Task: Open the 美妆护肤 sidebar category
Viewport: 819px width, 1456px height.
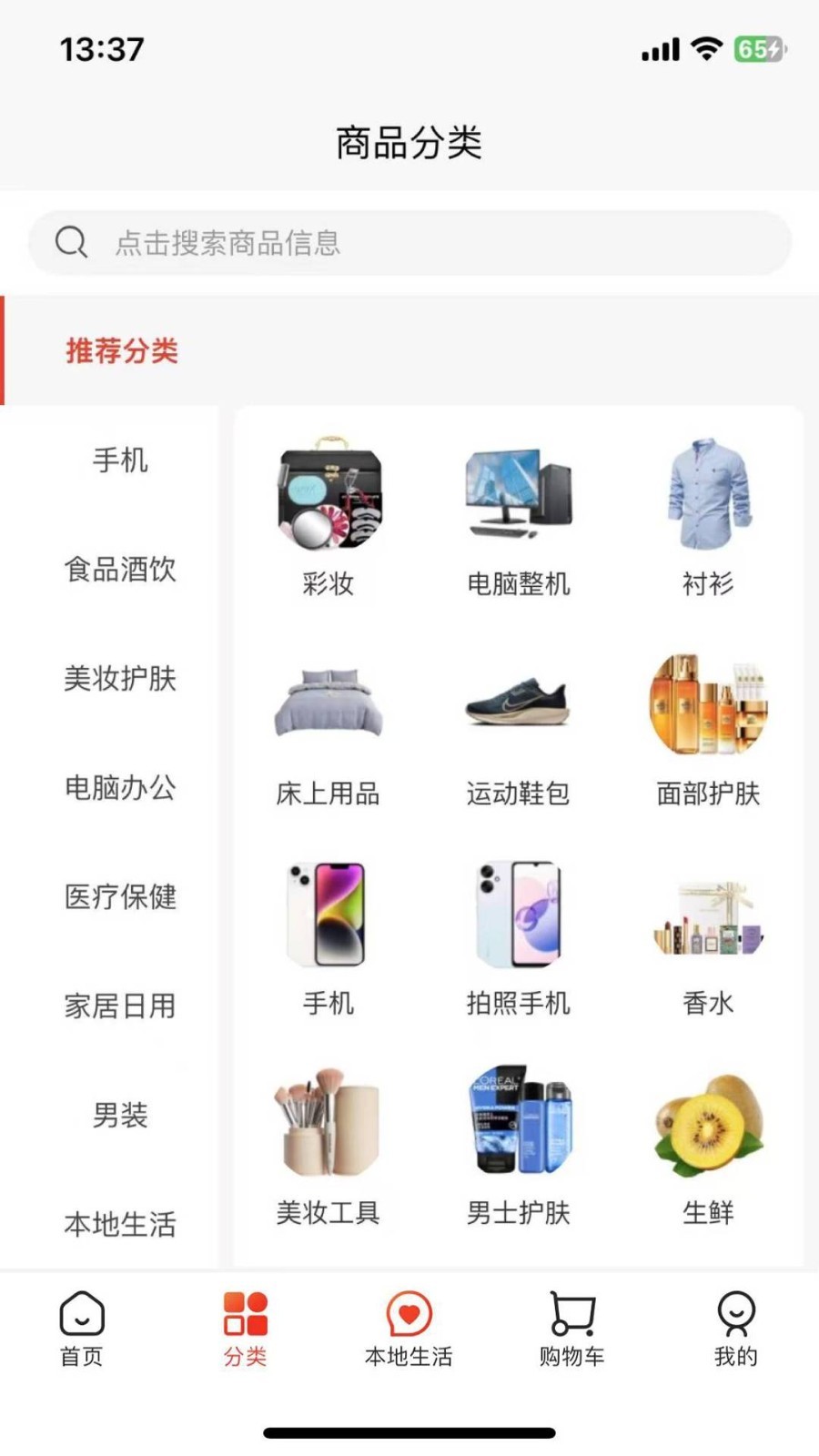Action: pos(119,679)
